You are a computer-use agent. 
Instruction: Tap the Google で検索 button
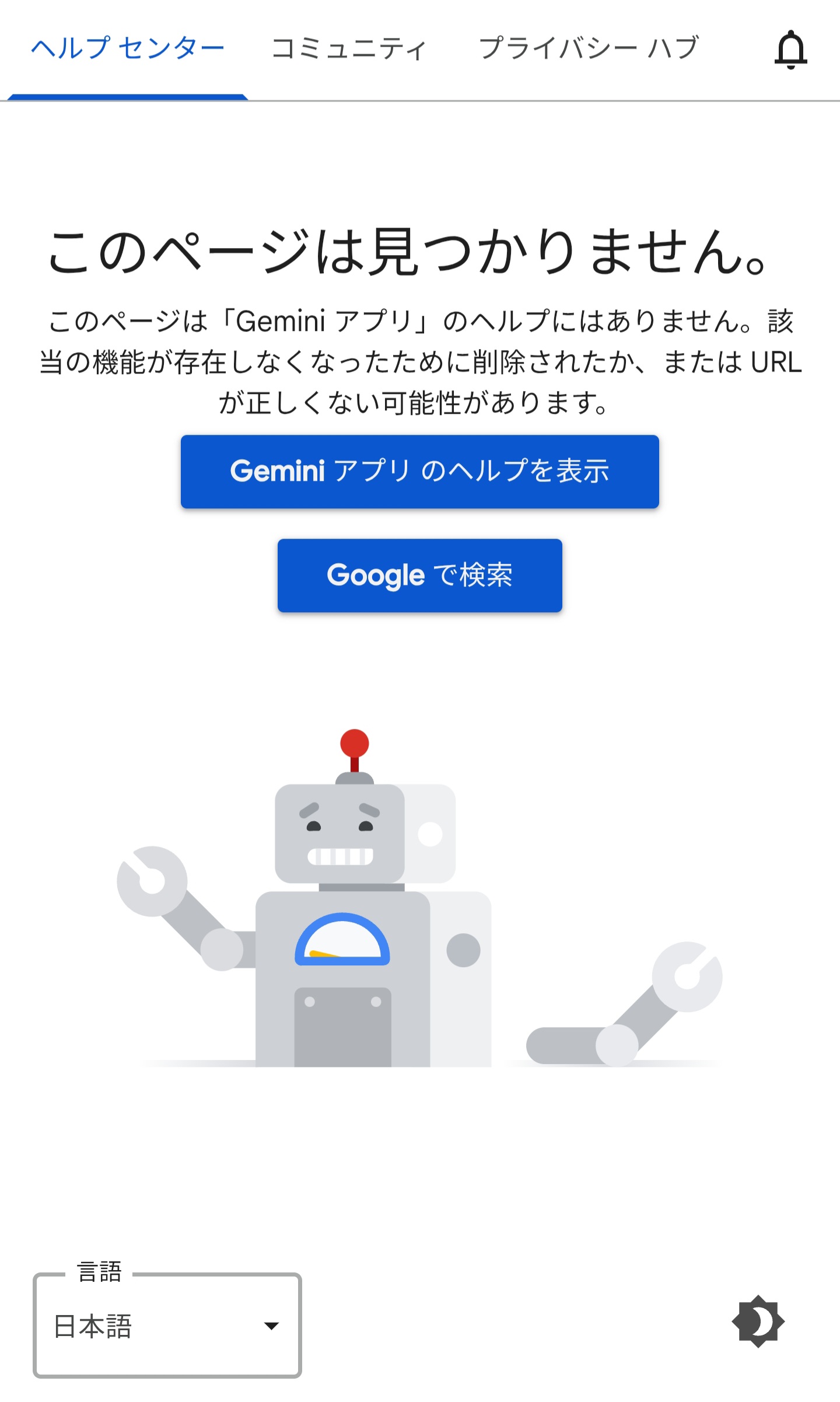pos(419,576)
